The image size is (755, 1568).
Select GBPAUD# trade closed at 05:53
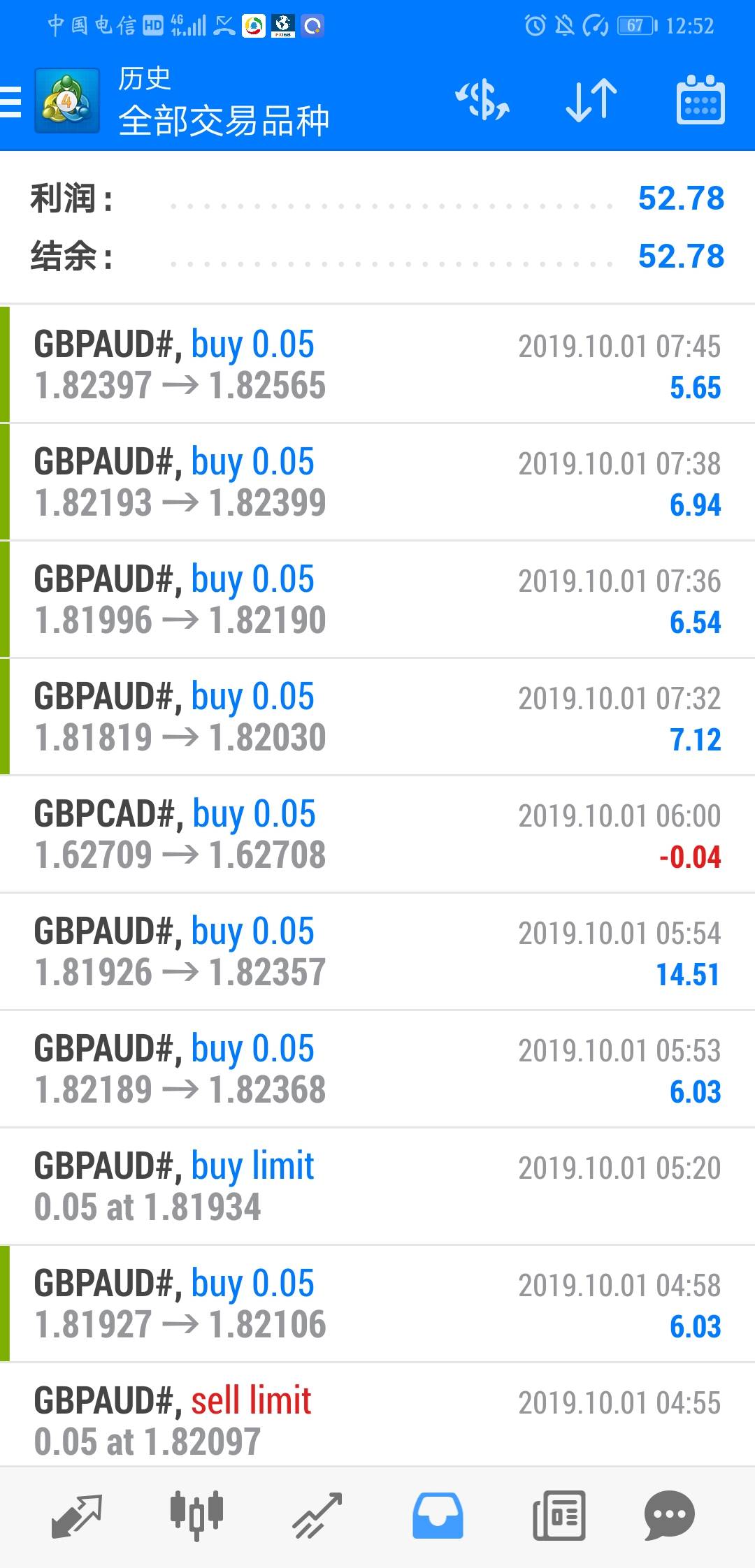click(x=377, y=1069)
